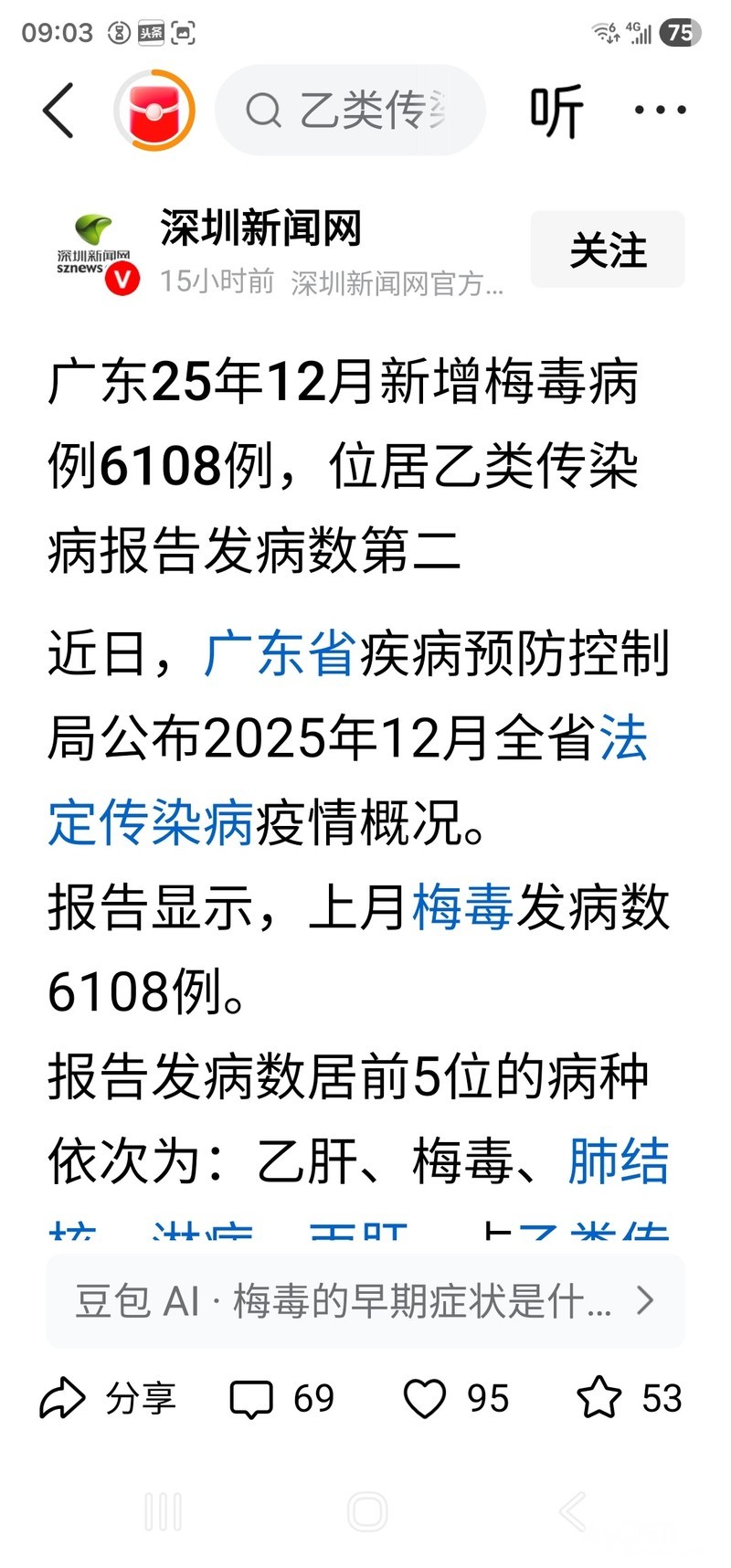Tap system home button
This screenshot has width=731, height=1568.
(367, 1512)
